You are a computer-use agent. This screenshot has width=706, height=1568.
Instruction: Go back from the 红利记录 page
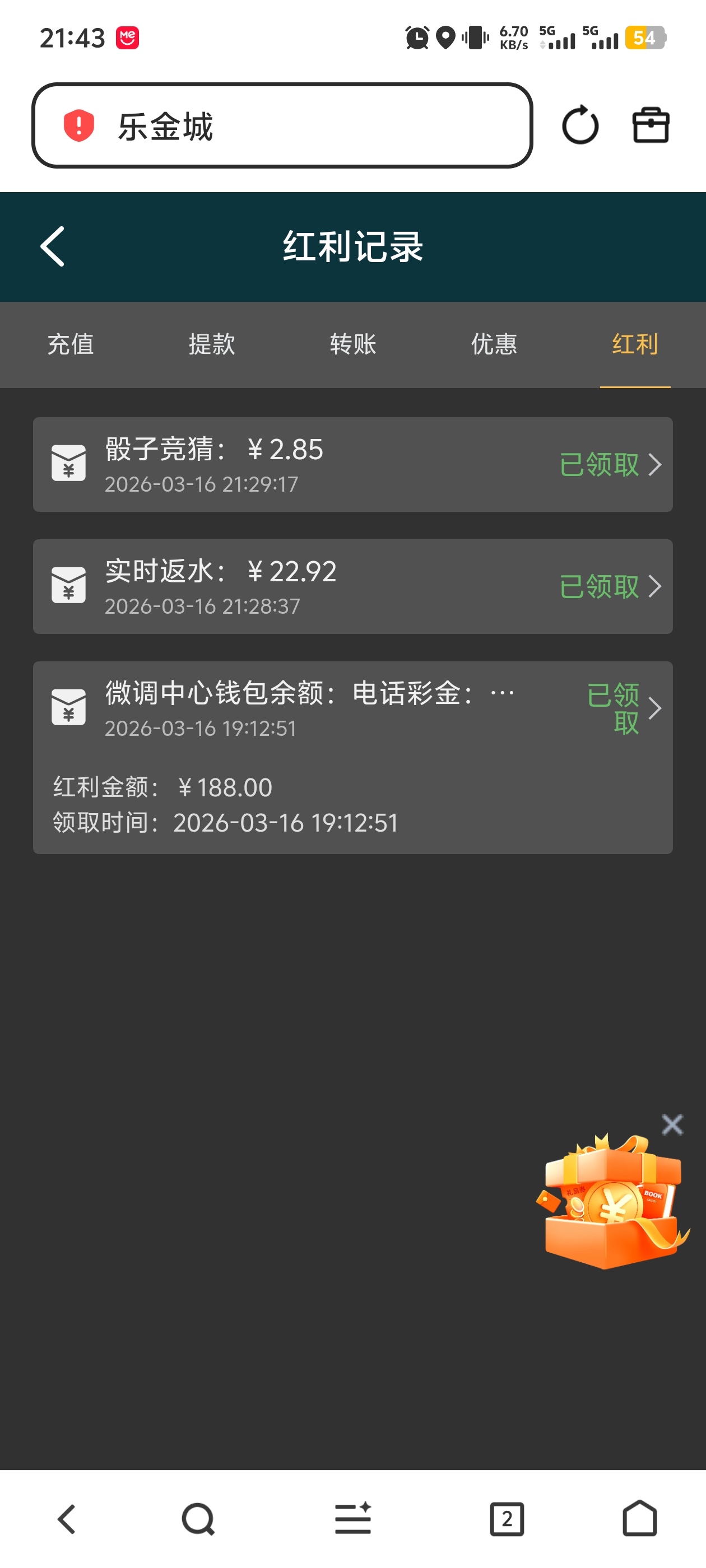[52, 246]
